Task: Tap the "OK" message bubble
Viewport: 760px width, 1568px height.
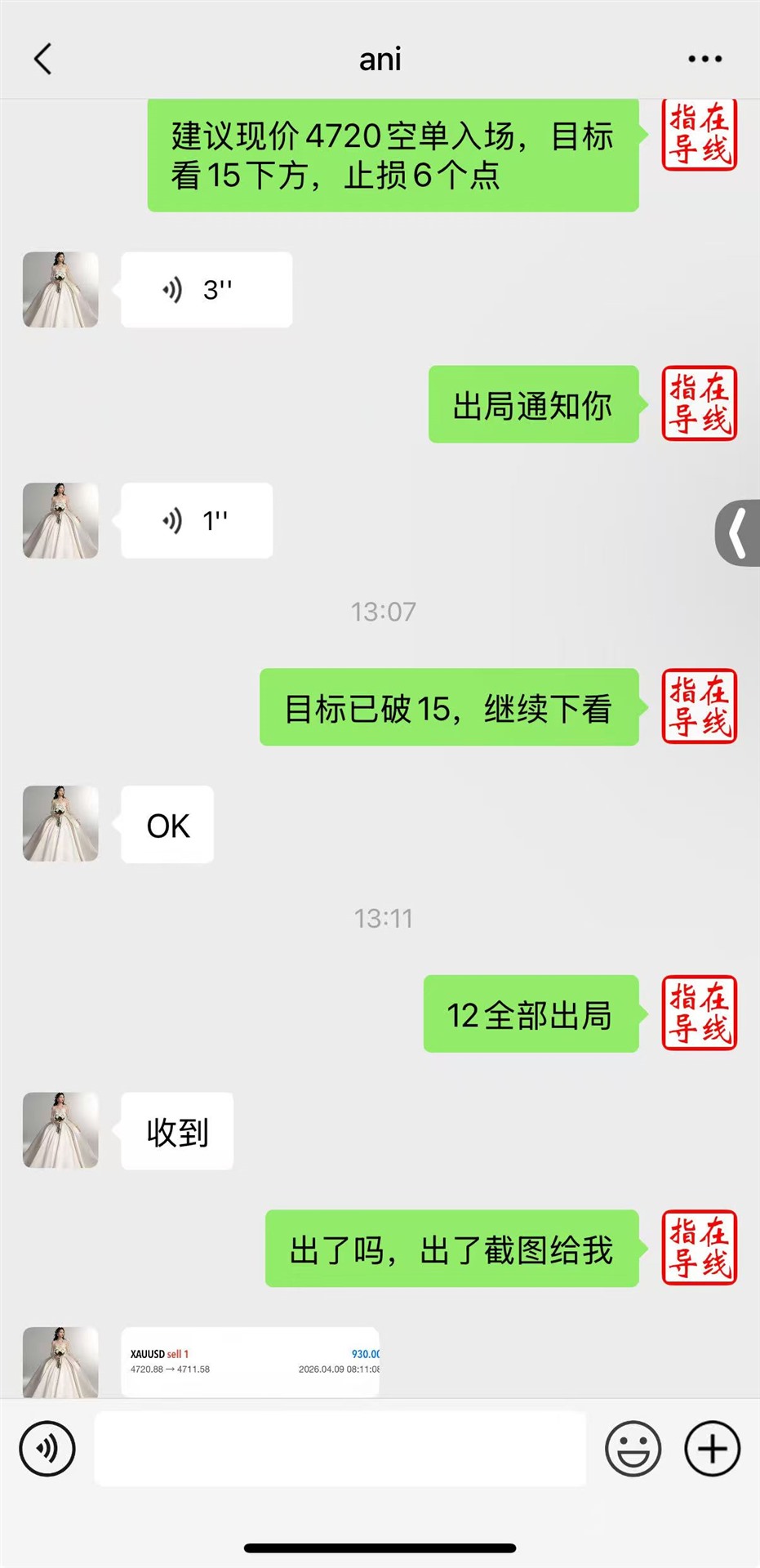Action: click(166, 824)
